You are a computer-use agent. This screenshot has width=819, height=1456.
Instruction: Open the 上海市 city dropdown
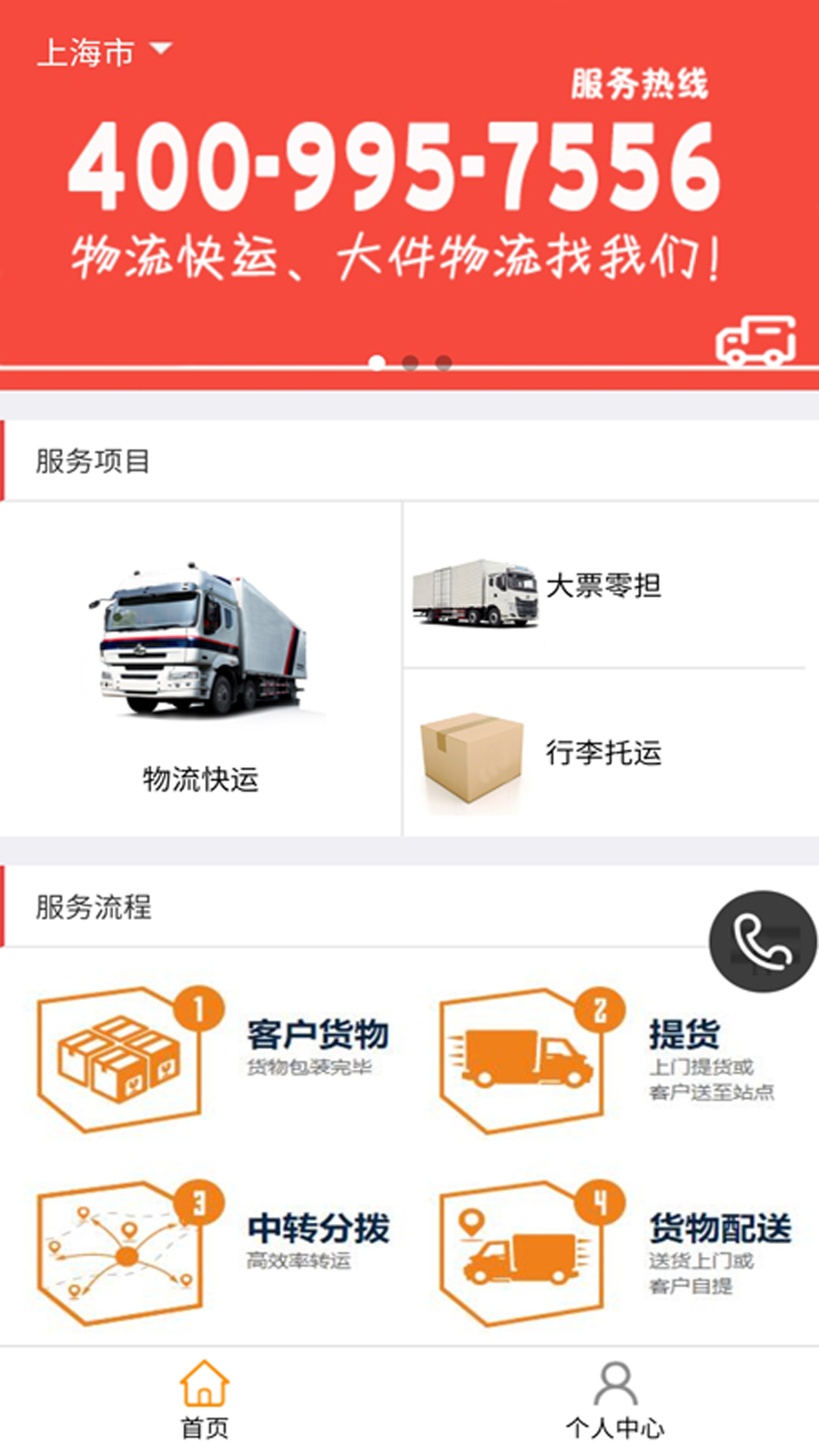(104, 52)
